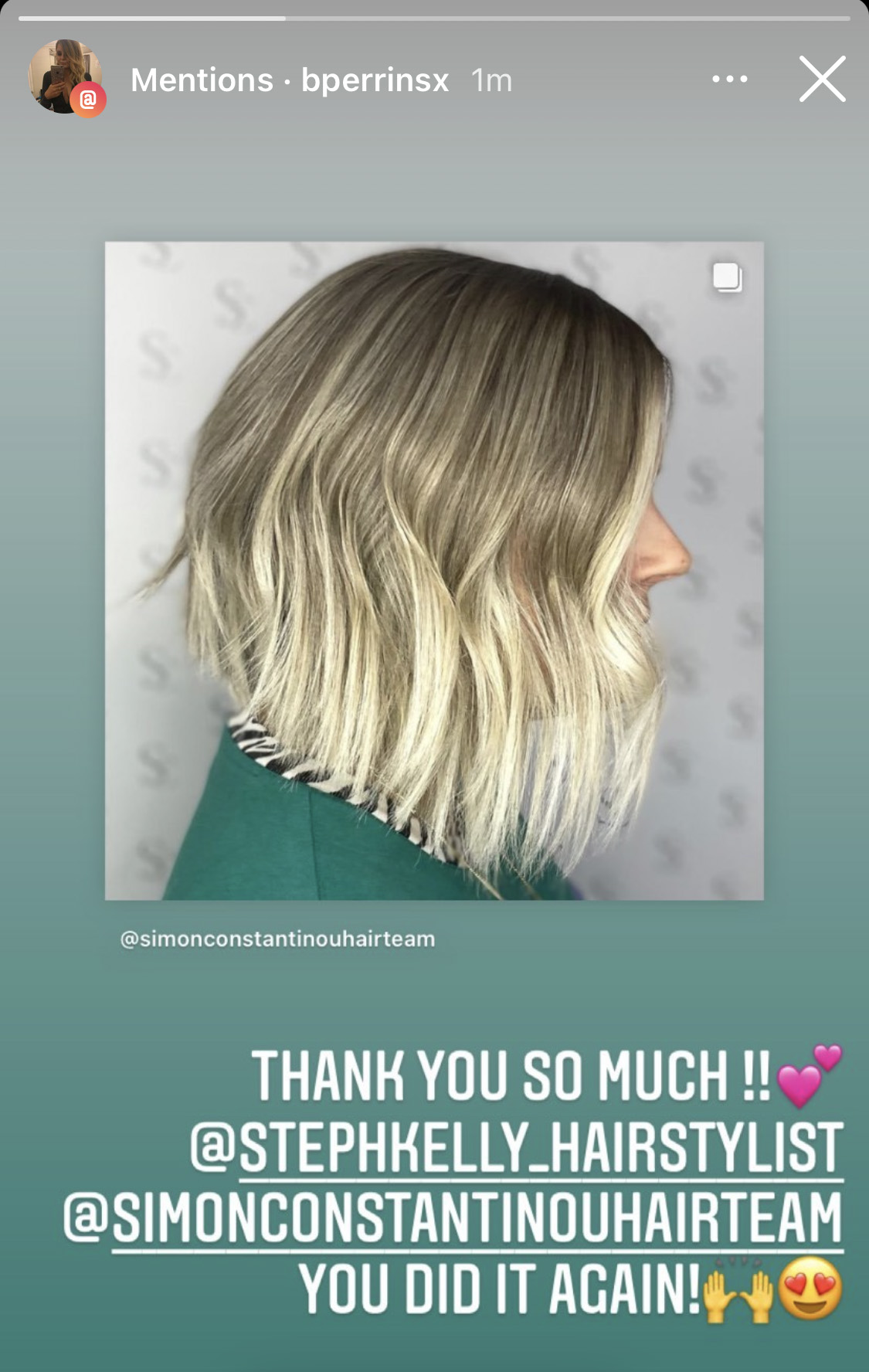Screen dimensions: 869x1372
Task: Close the story viewer
Action: pyautogui.click(x=822, y=79)
